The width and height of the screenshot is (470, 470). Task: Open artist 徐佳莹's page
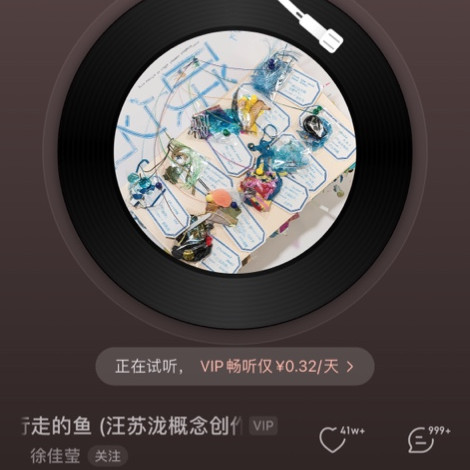click(55, 456)
